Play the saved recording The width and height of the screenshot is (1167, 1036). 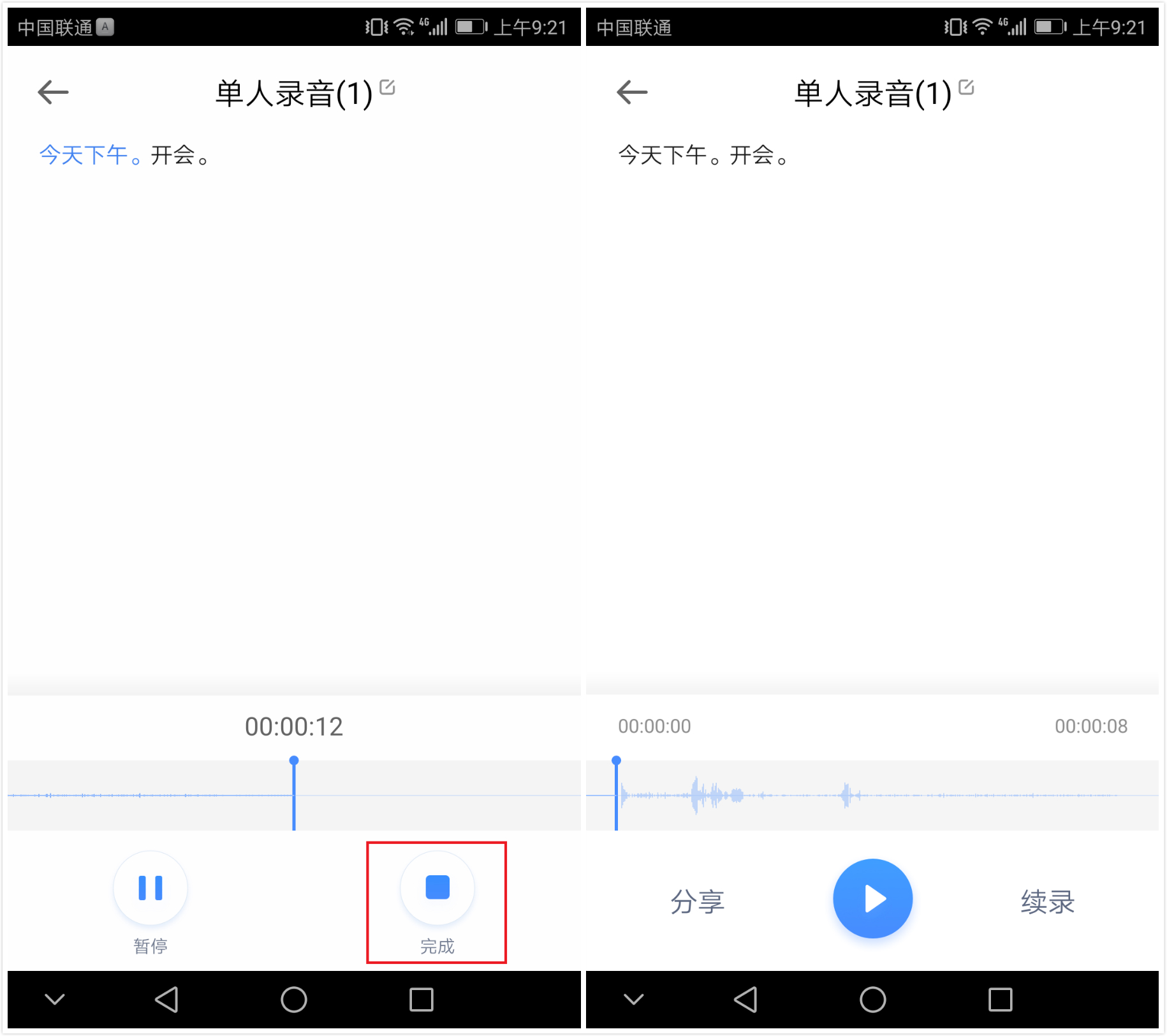pyautogui.click(x=872, y=899)
